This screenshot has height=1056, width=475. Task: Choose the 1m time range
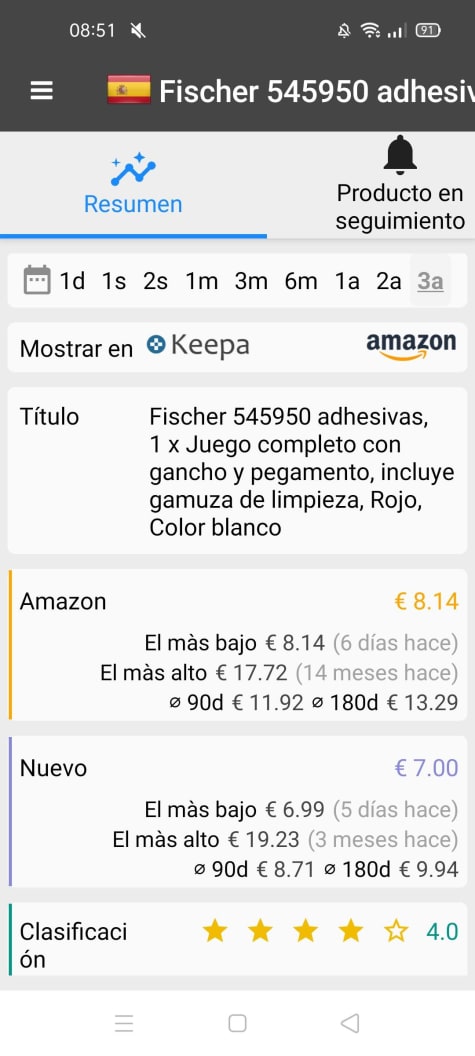coord(202,281)
